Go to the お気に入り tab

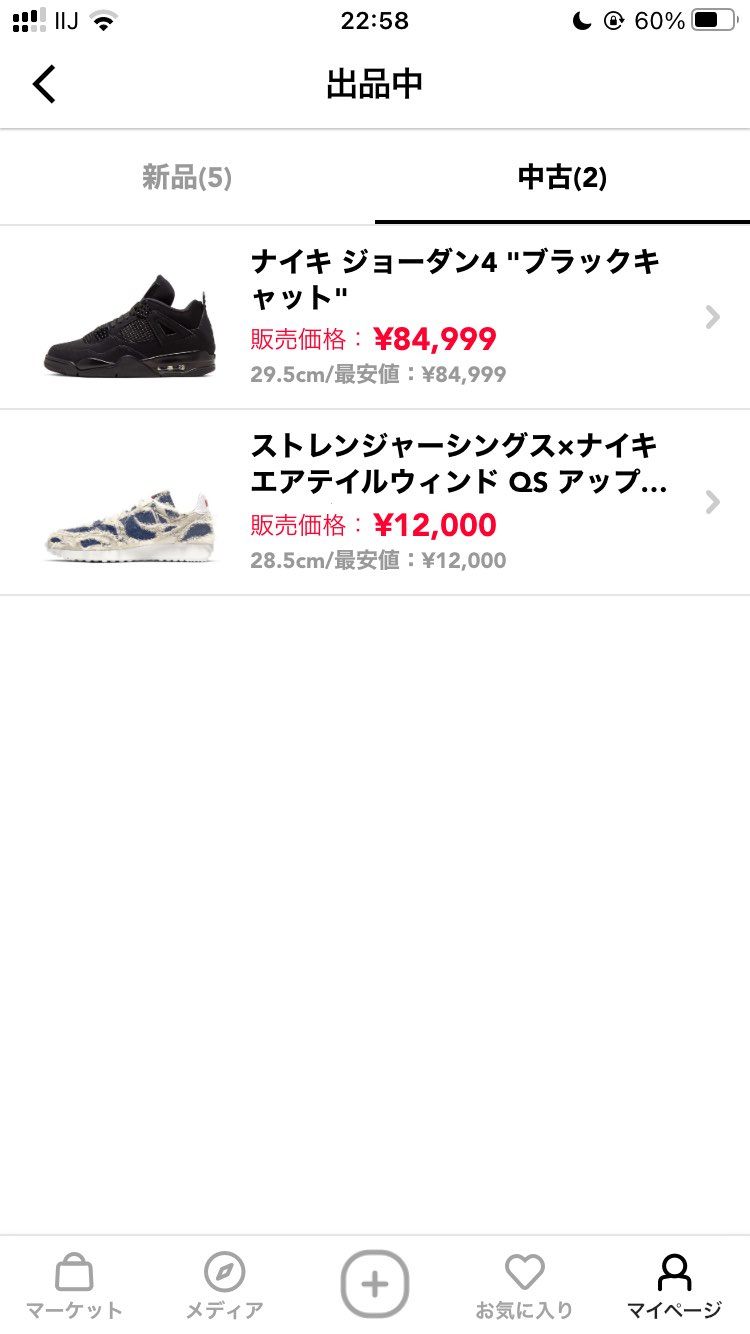coord(524,1286)
